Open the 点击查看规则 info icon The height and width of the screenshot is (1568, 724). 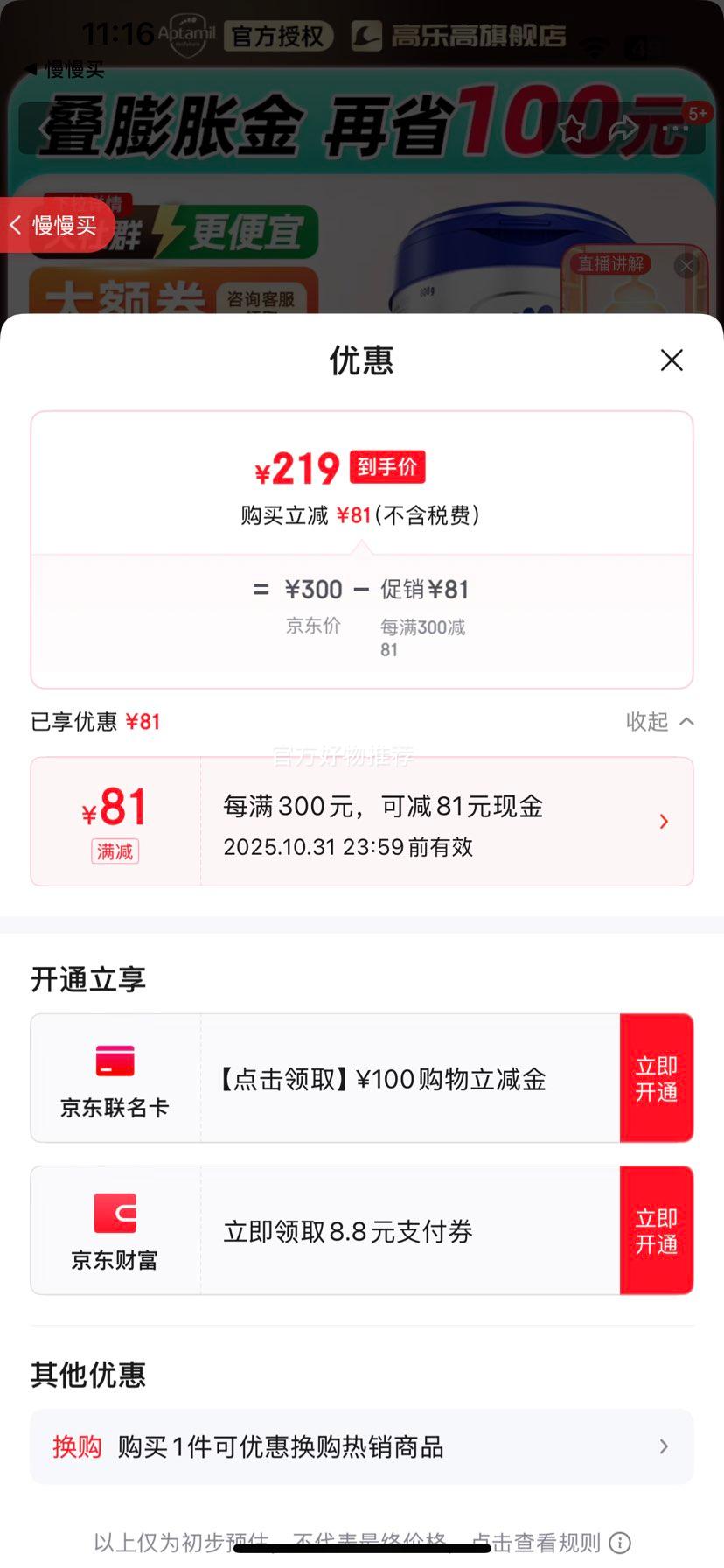point(620,1542)
